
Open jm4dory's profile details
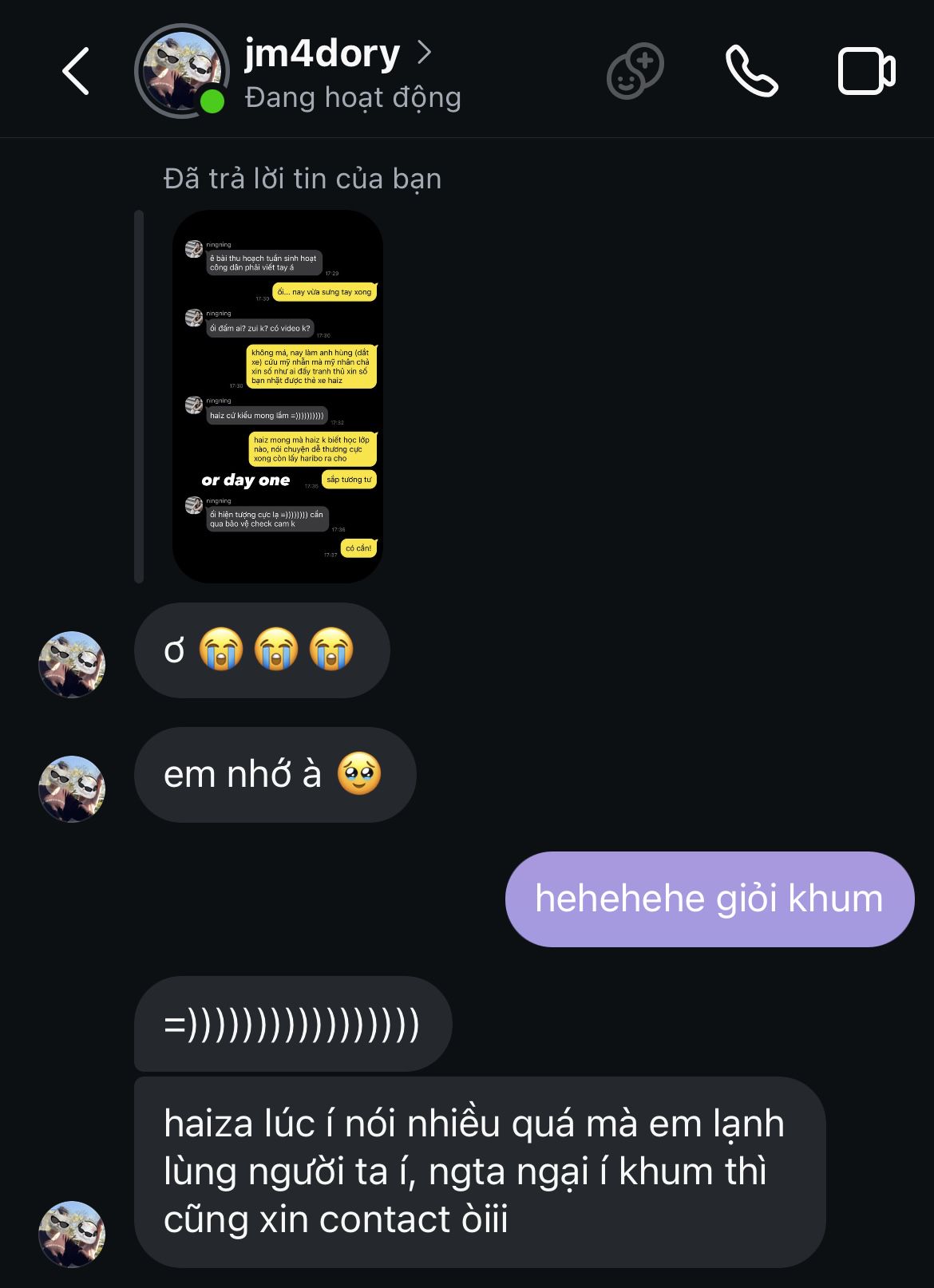coord(337,54)
